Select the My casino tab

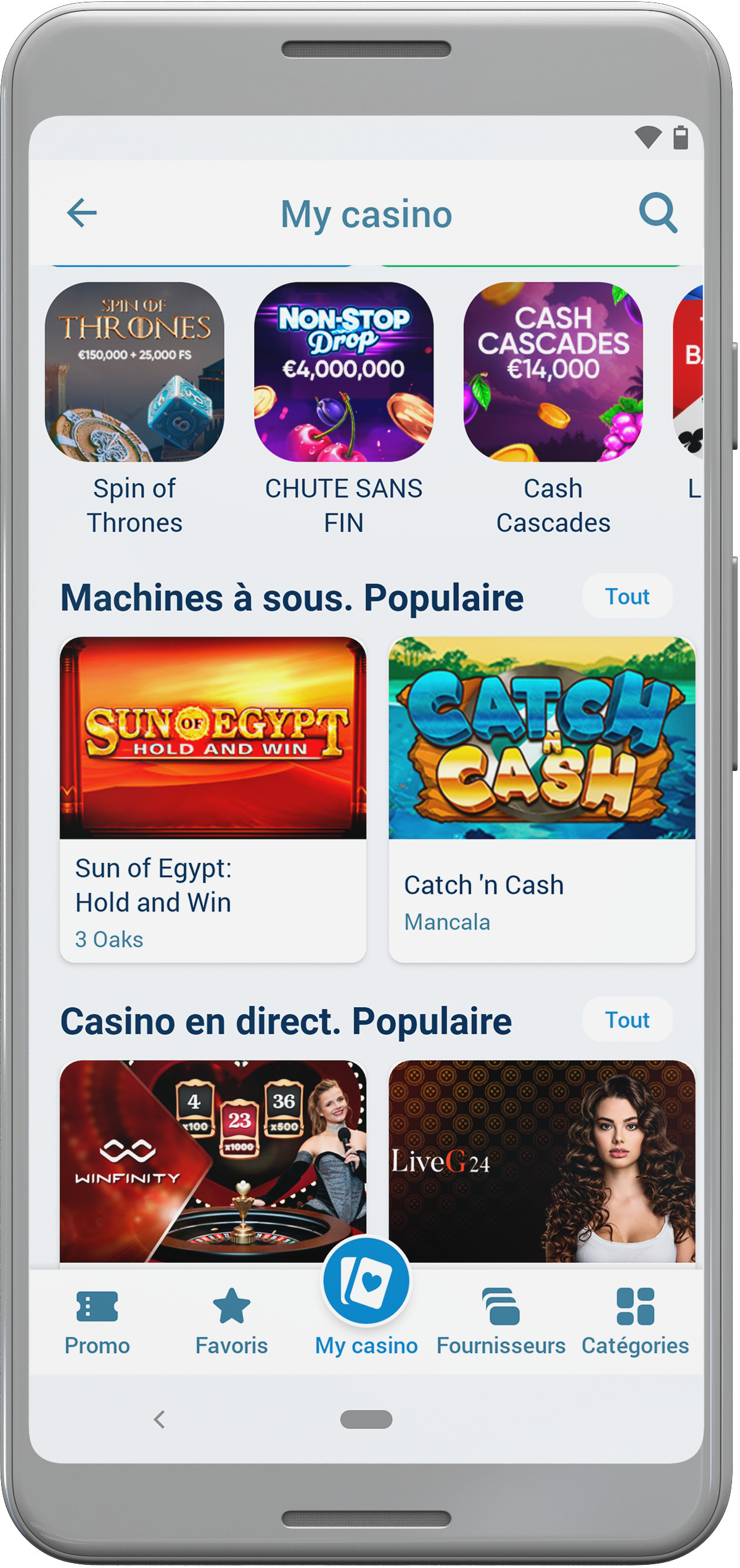coord(366,1301)
